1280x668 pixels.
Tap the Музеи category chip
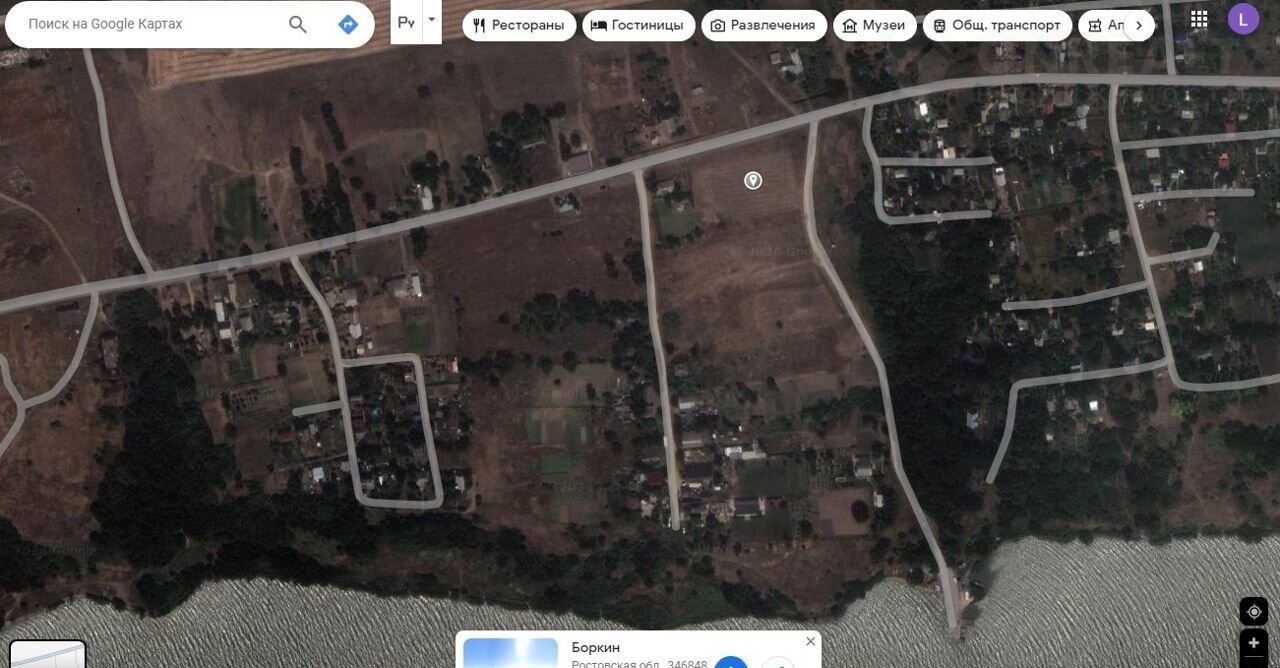[874, 26]
